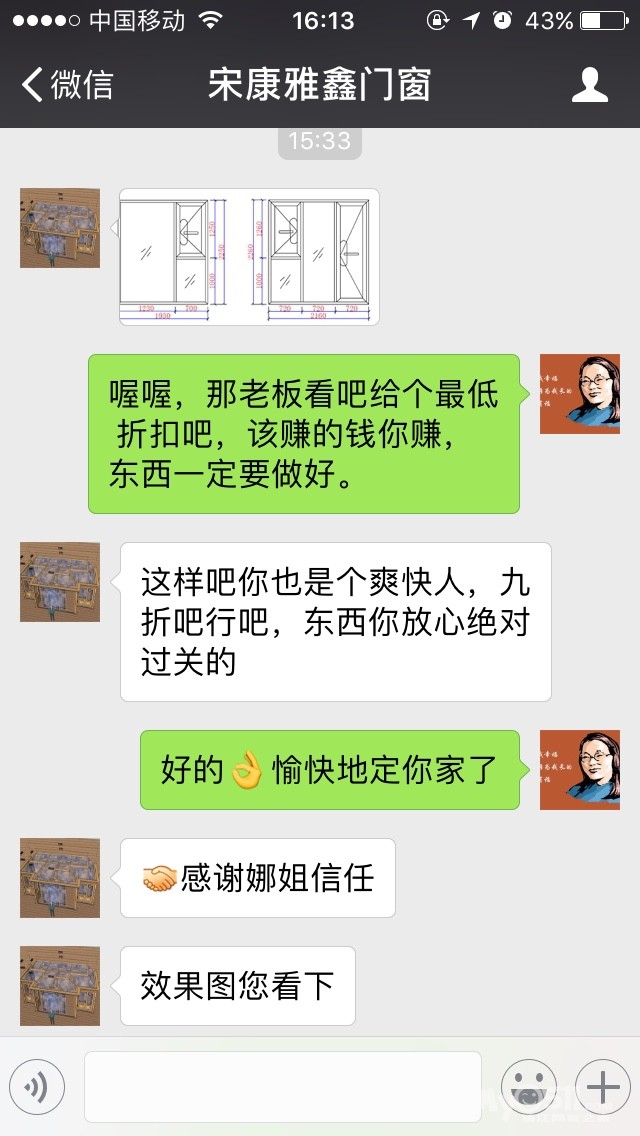Open the window drawing image message

(249, 256)
